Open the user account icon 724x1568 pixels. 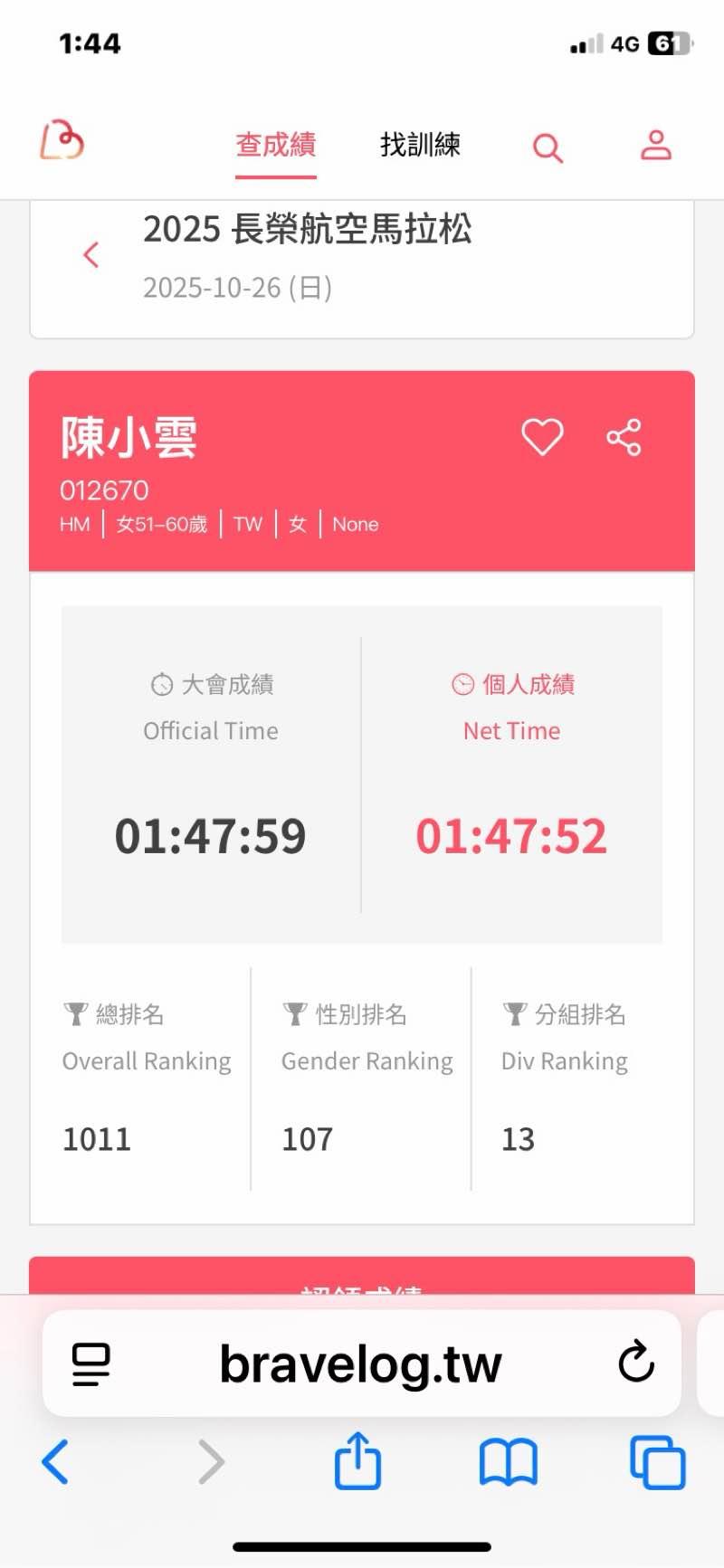[656, 145]
